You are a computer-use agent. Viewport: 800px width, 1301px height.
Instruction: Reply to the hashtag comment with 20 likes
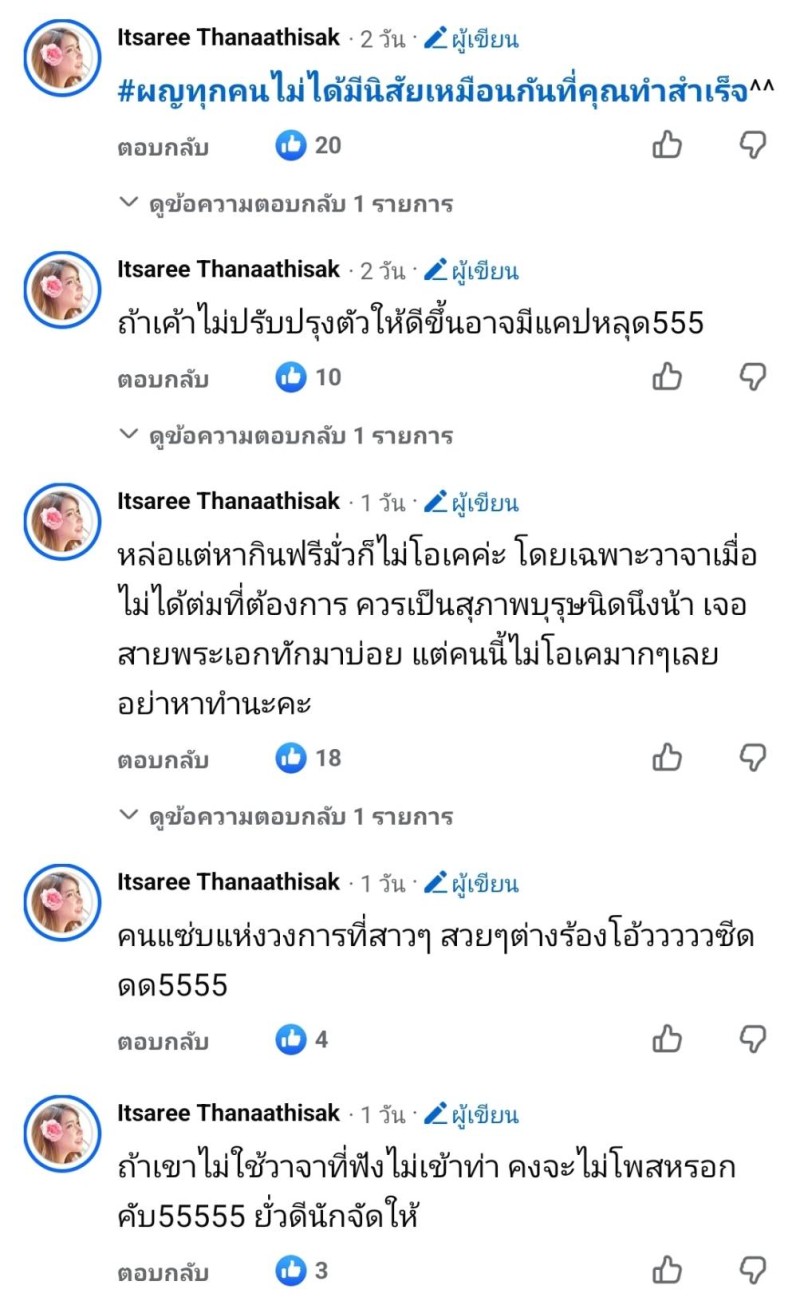[x=163, y=147]
